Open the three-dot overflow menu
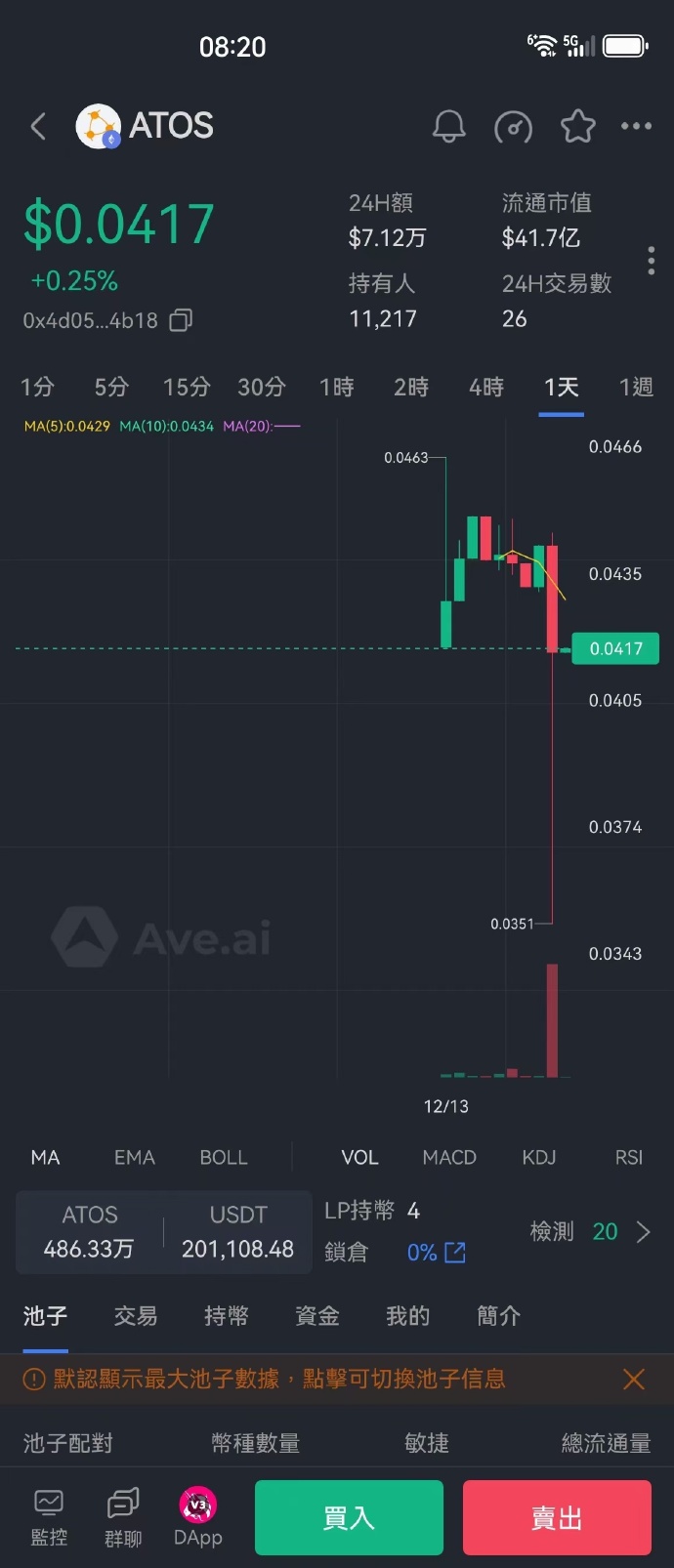The image size is (674, 1568). click(x=636, y=126)
